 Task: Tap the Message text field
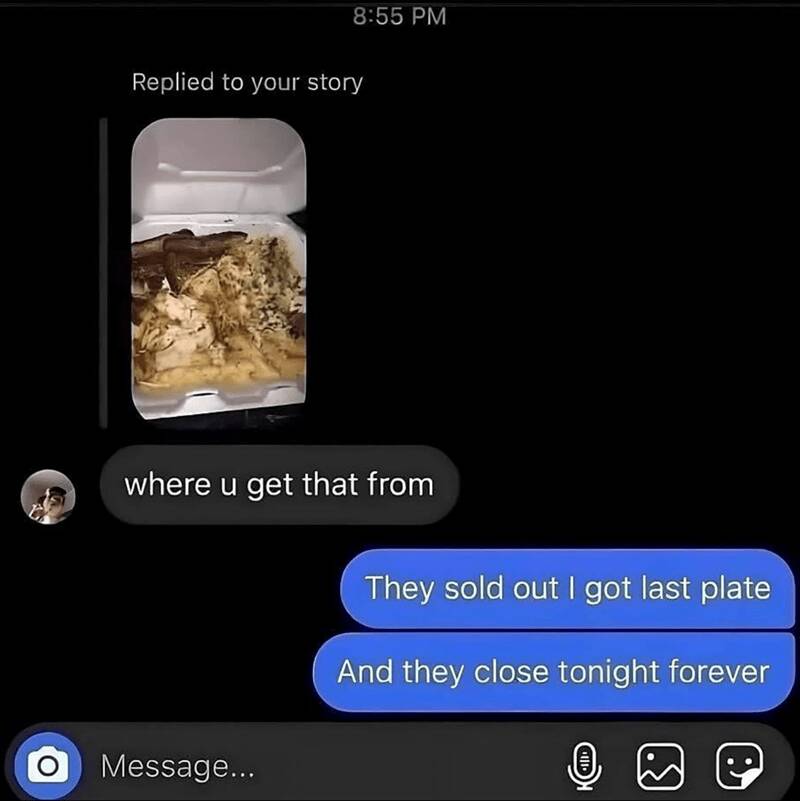(x=300, y=767)
